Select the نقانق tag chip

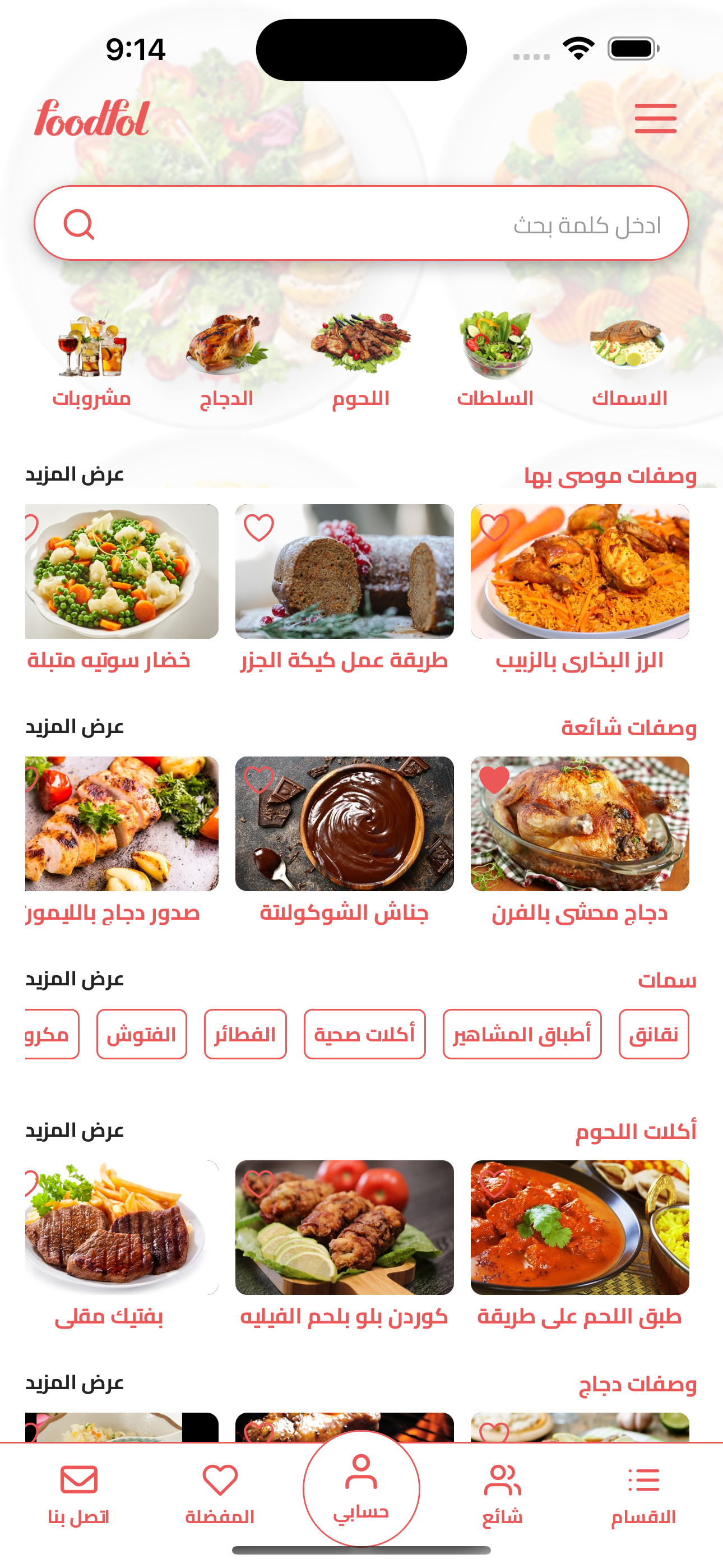click(654, 1034)
